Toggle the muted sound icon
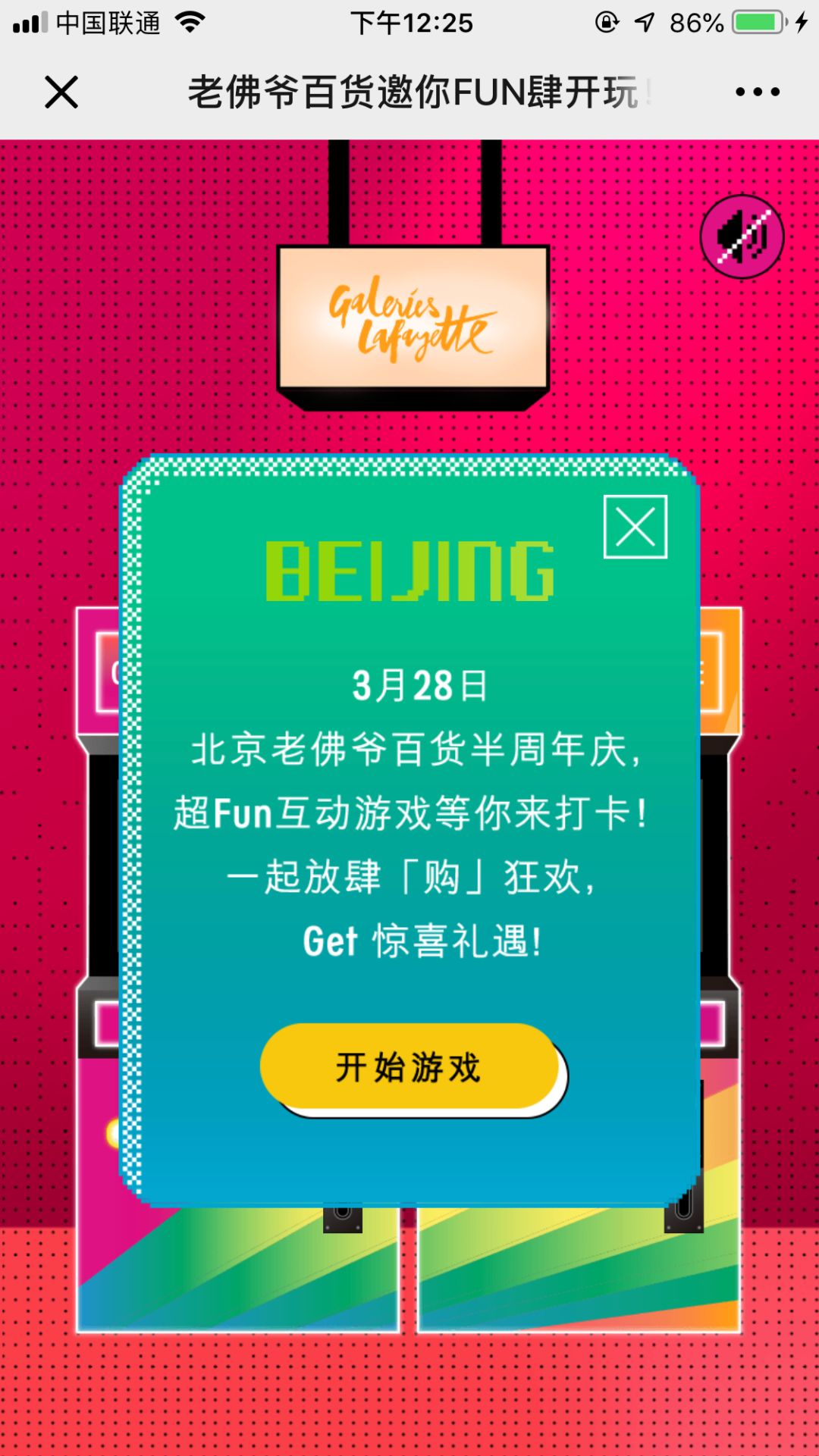 742,236
